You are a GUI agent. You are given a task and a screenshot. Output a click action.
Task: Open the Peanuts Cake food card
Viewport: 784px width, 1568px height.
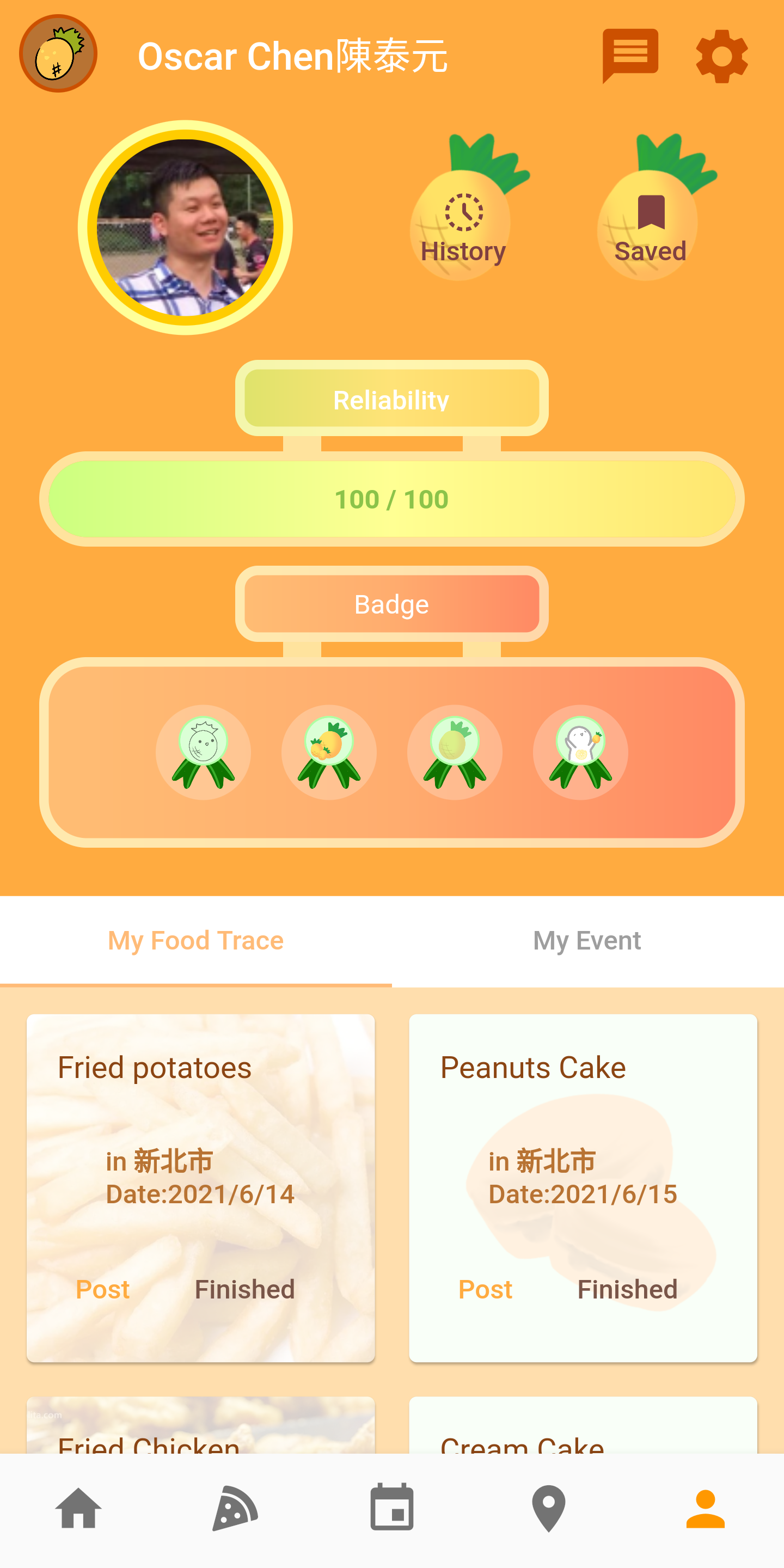point(583,1187)
